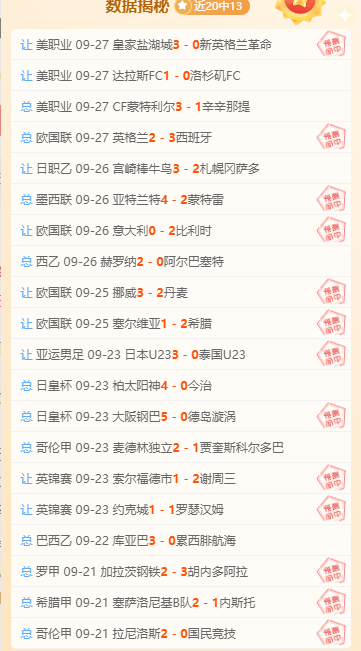View the 意大利 vs 比利时 match row
361x651 pixels.
[x=181, y=230]
